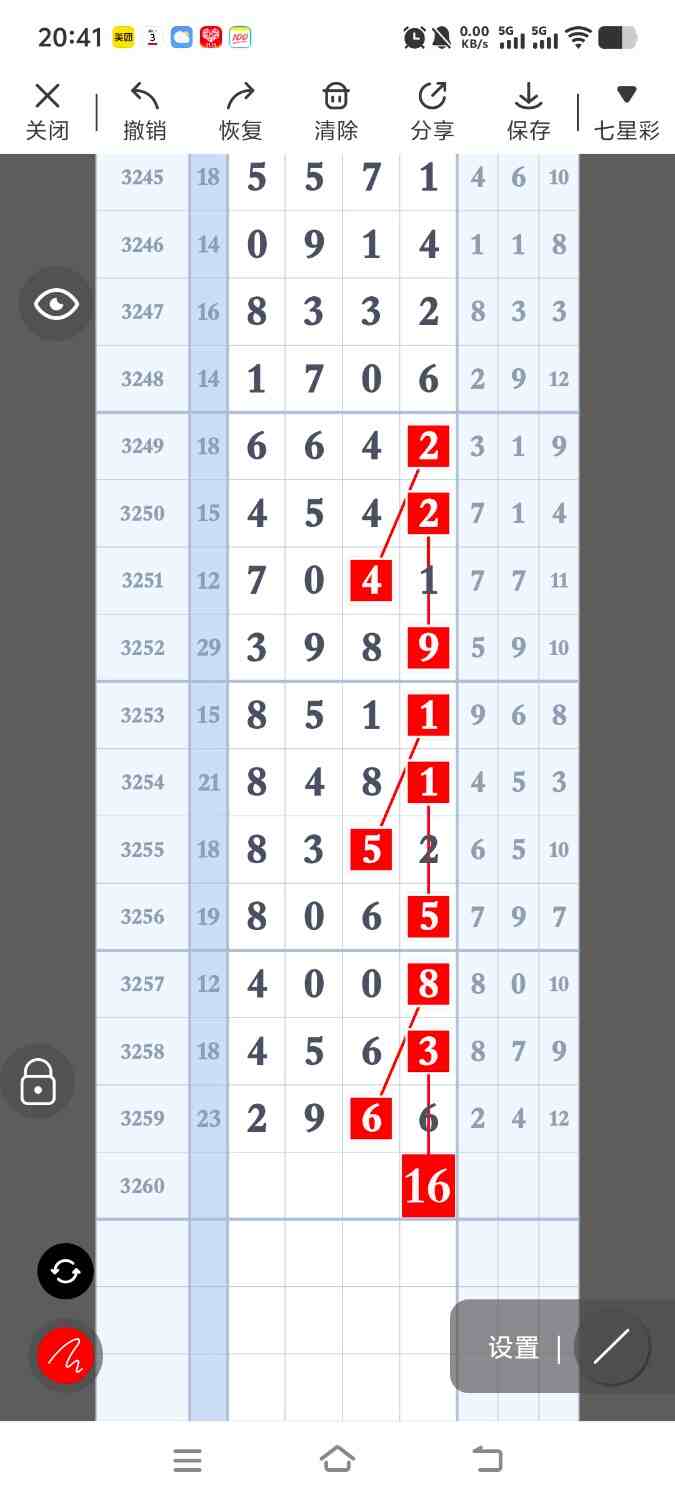Open 设置 settings panel
675x1500 pixels.
click(x=514, y=1348)
